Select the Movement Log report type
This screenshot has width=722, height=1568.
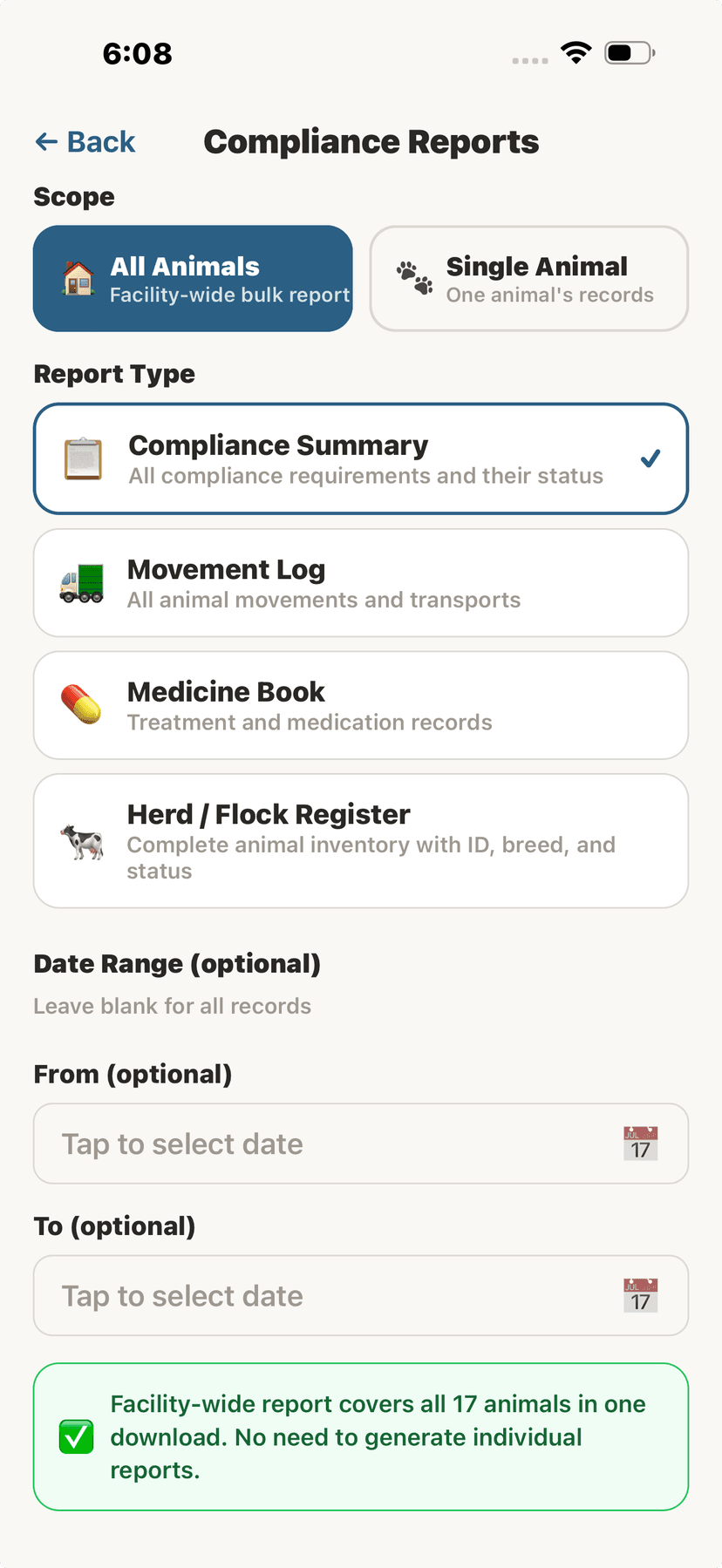pyautogui.click(x=361, y=581)
